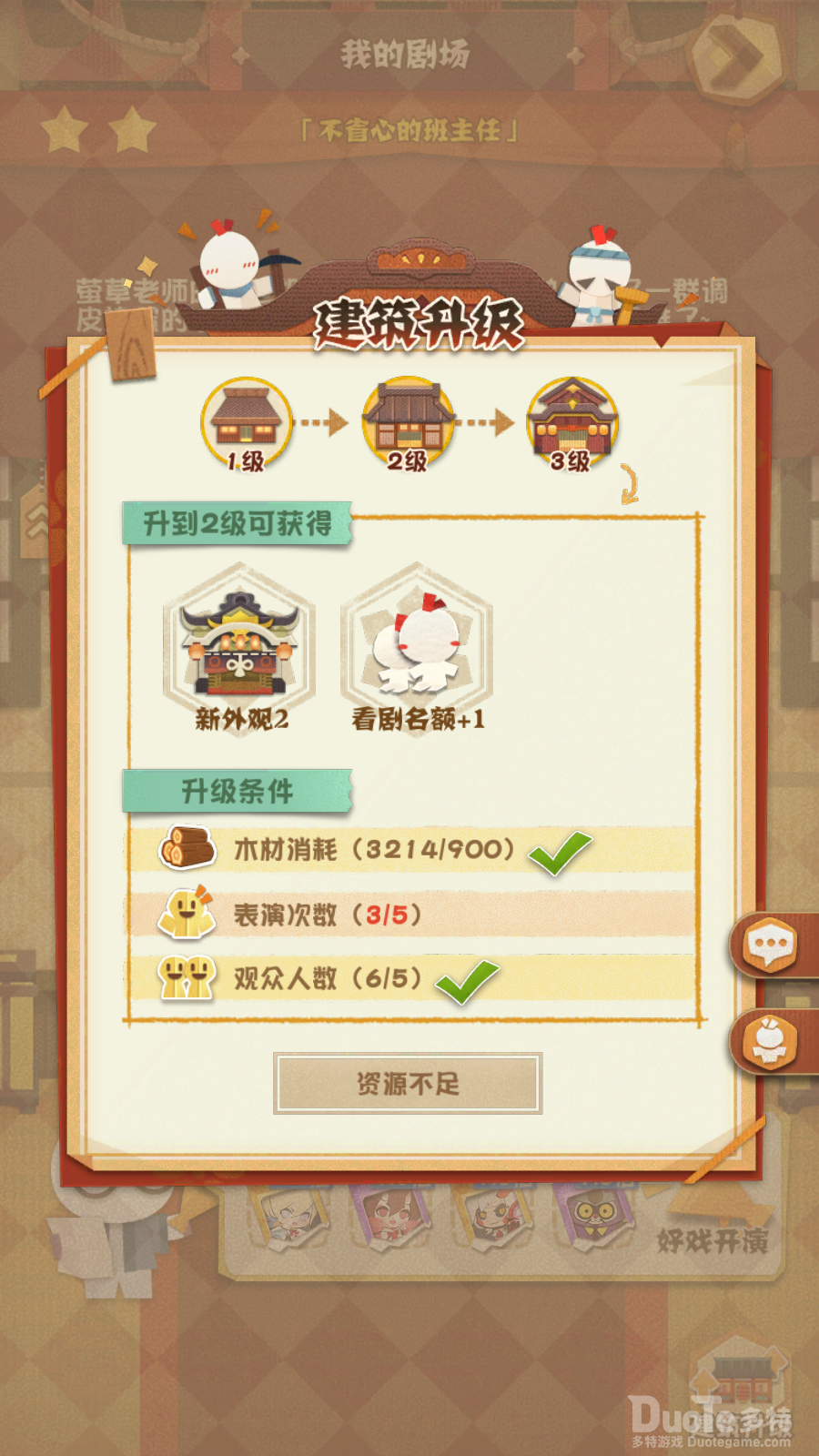This screenshot has width=819, height=1456.
Task: View the 新外观2 reward
Action: coord(240,646)
